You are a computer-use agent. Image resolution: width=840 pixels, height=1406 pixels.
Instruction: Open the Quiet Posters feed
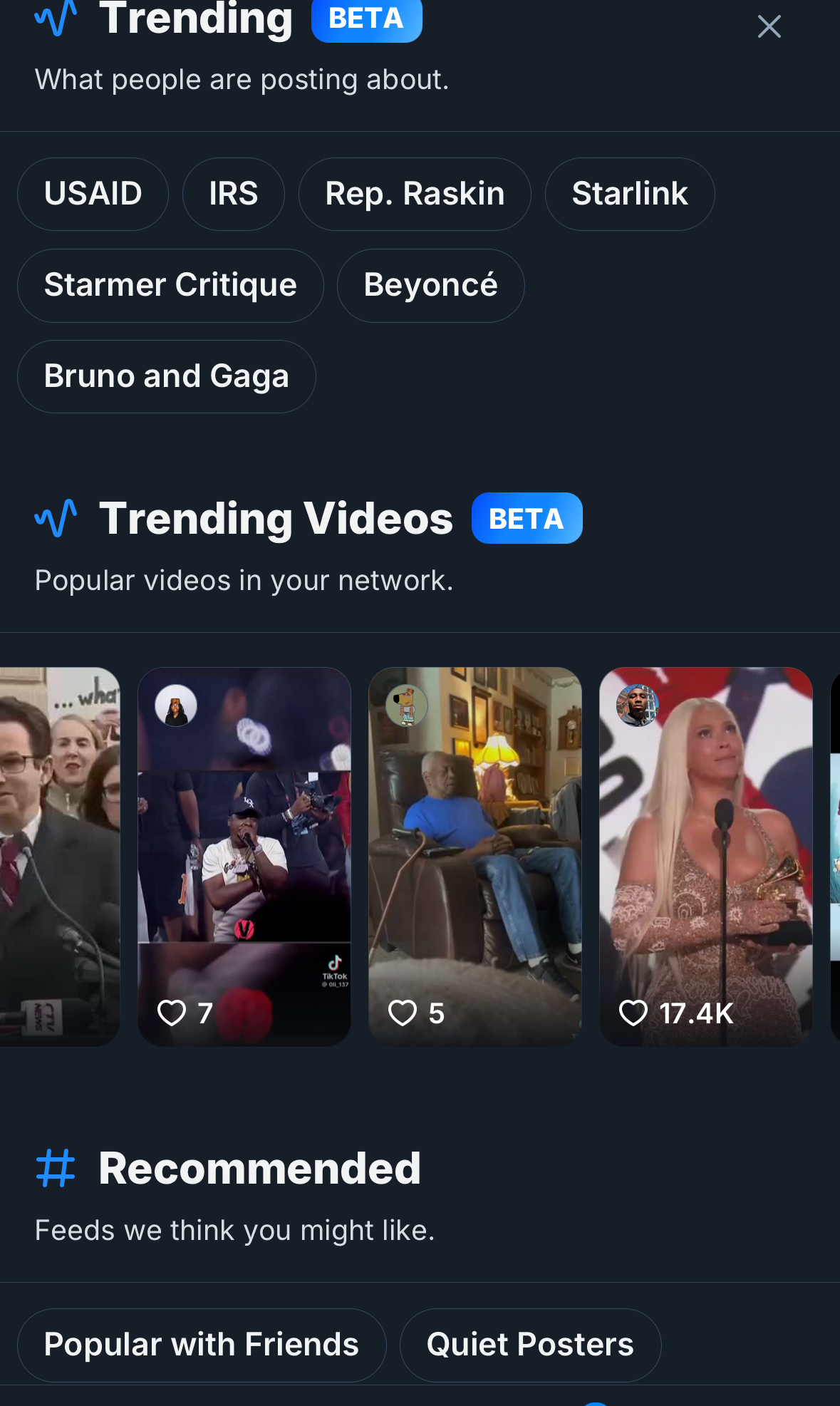click(530, 1345)
